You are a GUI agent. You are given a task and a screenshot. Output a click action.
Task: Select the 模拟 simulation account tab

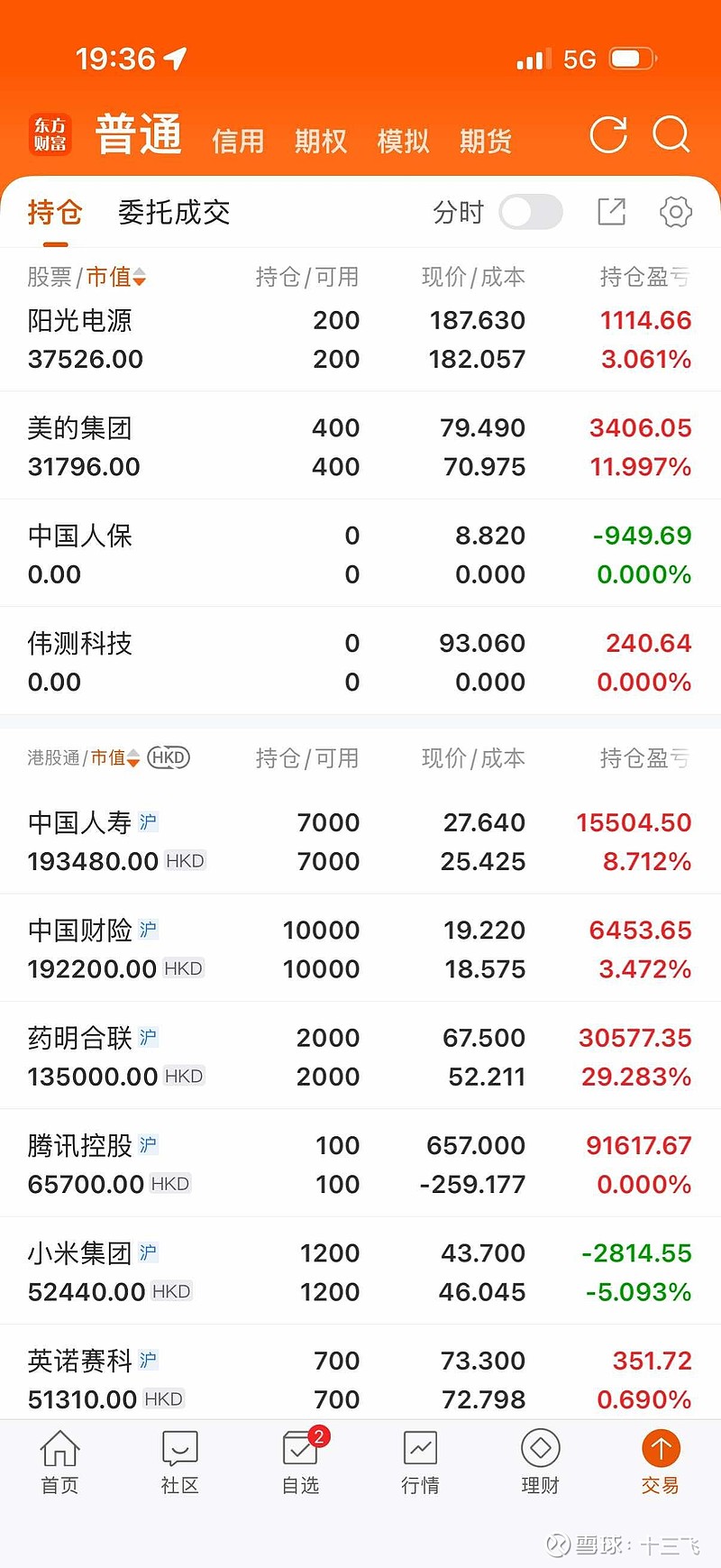(403, 142)
